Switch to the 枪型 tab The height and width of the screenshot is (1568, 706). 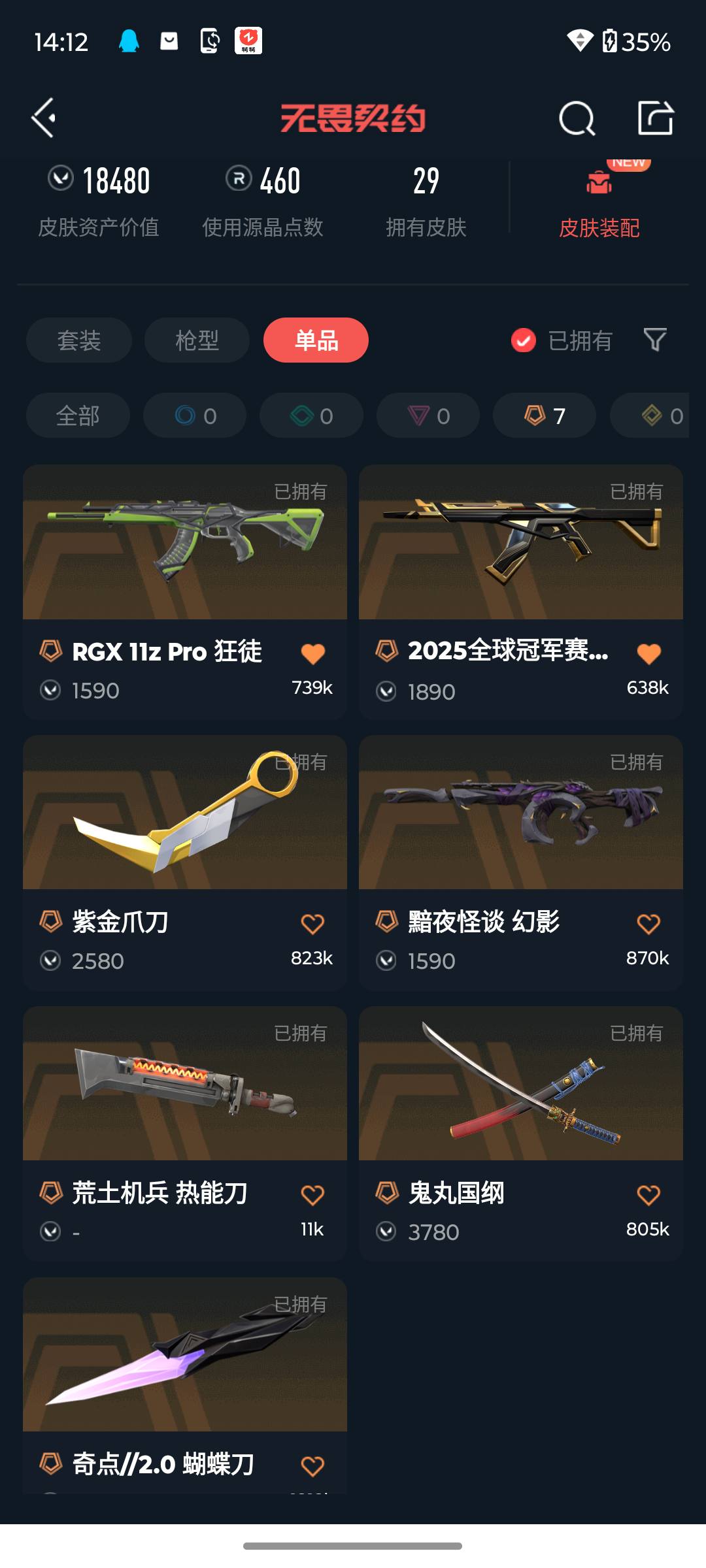point(197,340)
